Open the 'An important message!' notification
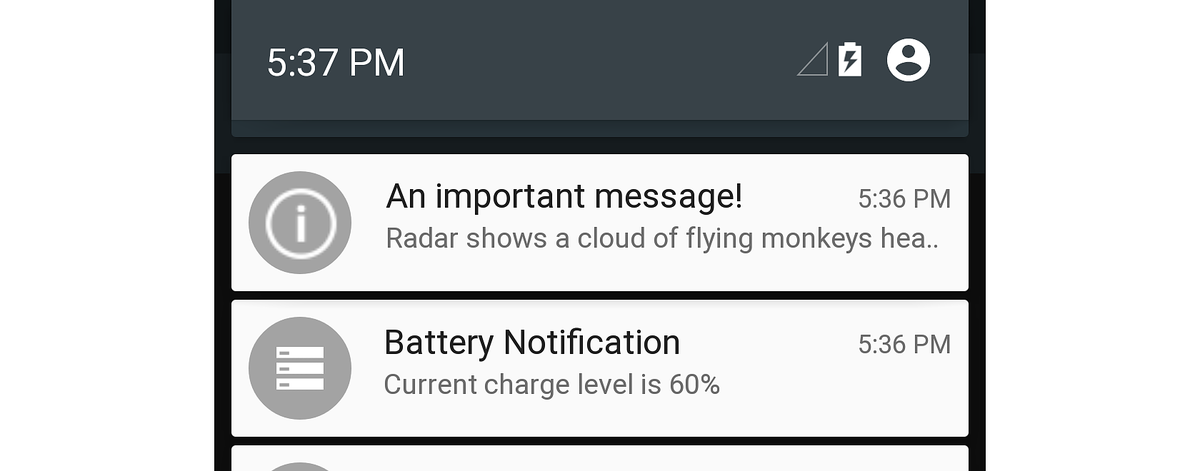 click(600, 221)
